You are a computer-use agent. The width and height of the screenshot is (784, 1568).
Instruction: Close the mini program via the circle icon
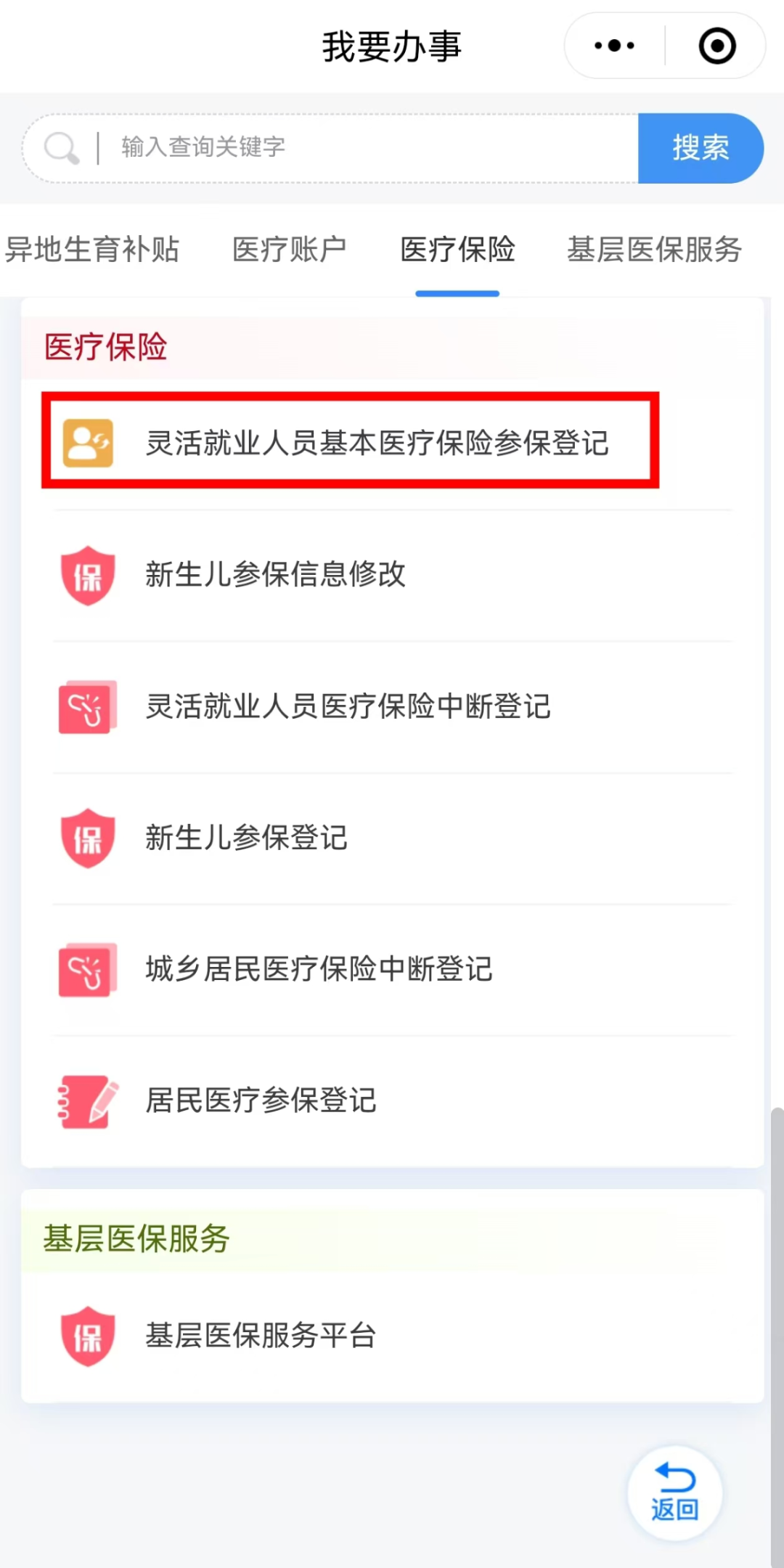coord(717,46)
